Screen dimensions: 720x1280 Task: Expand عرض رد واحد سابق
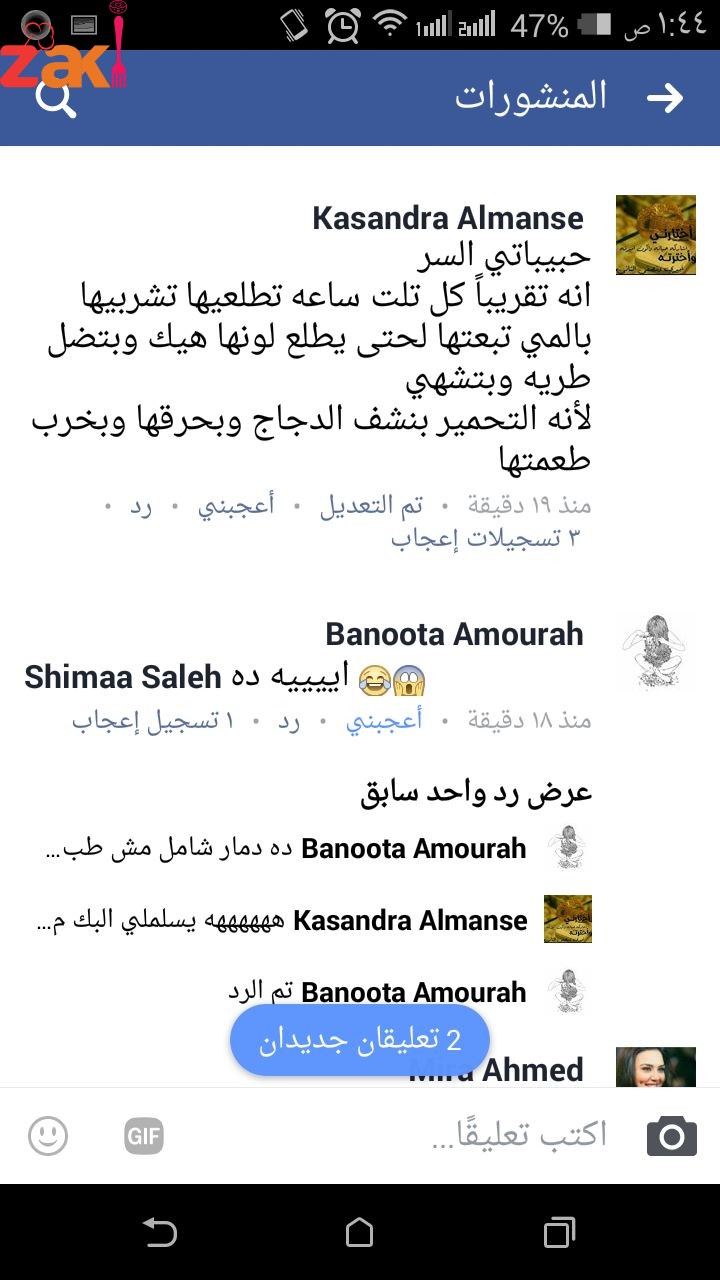point(476,793)
